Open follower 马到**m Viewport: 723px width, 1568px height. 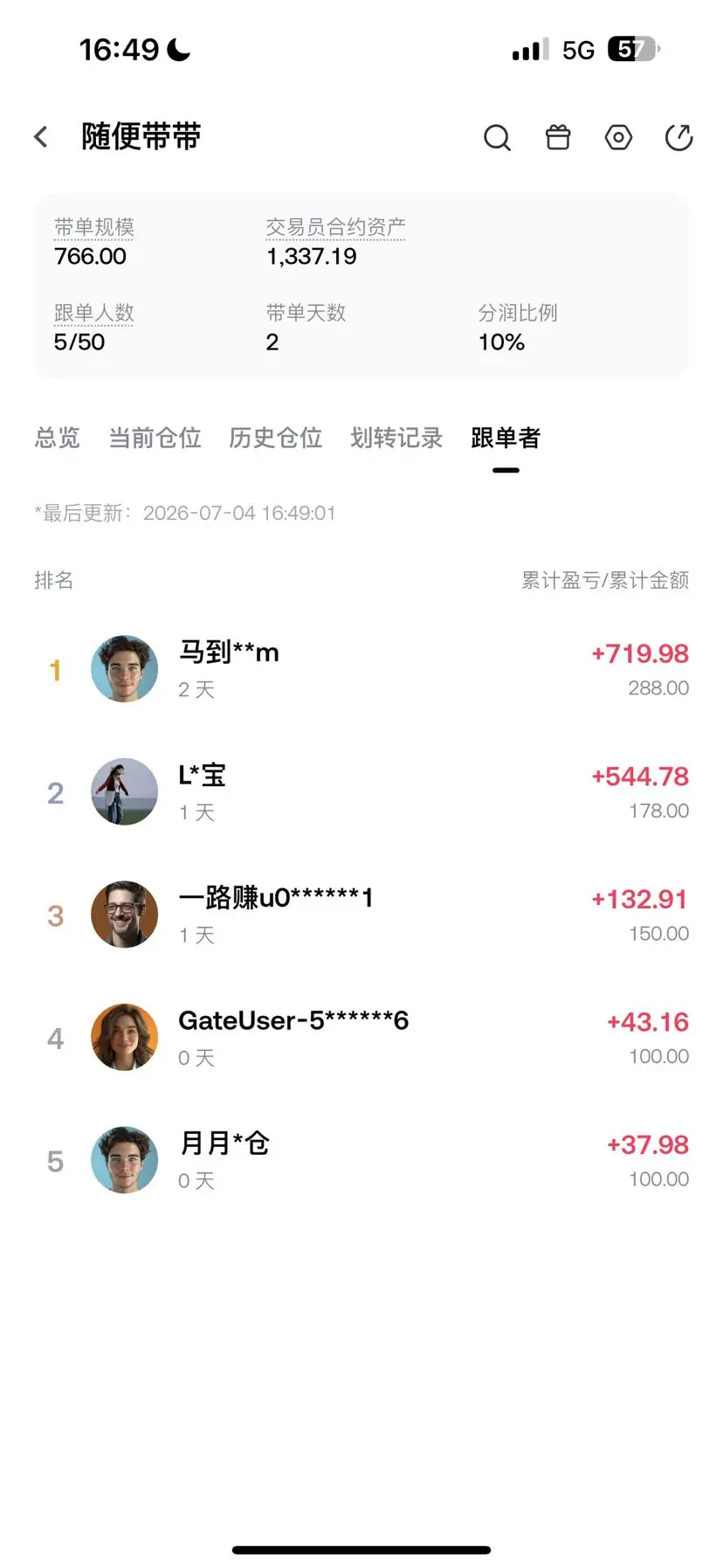361,669
